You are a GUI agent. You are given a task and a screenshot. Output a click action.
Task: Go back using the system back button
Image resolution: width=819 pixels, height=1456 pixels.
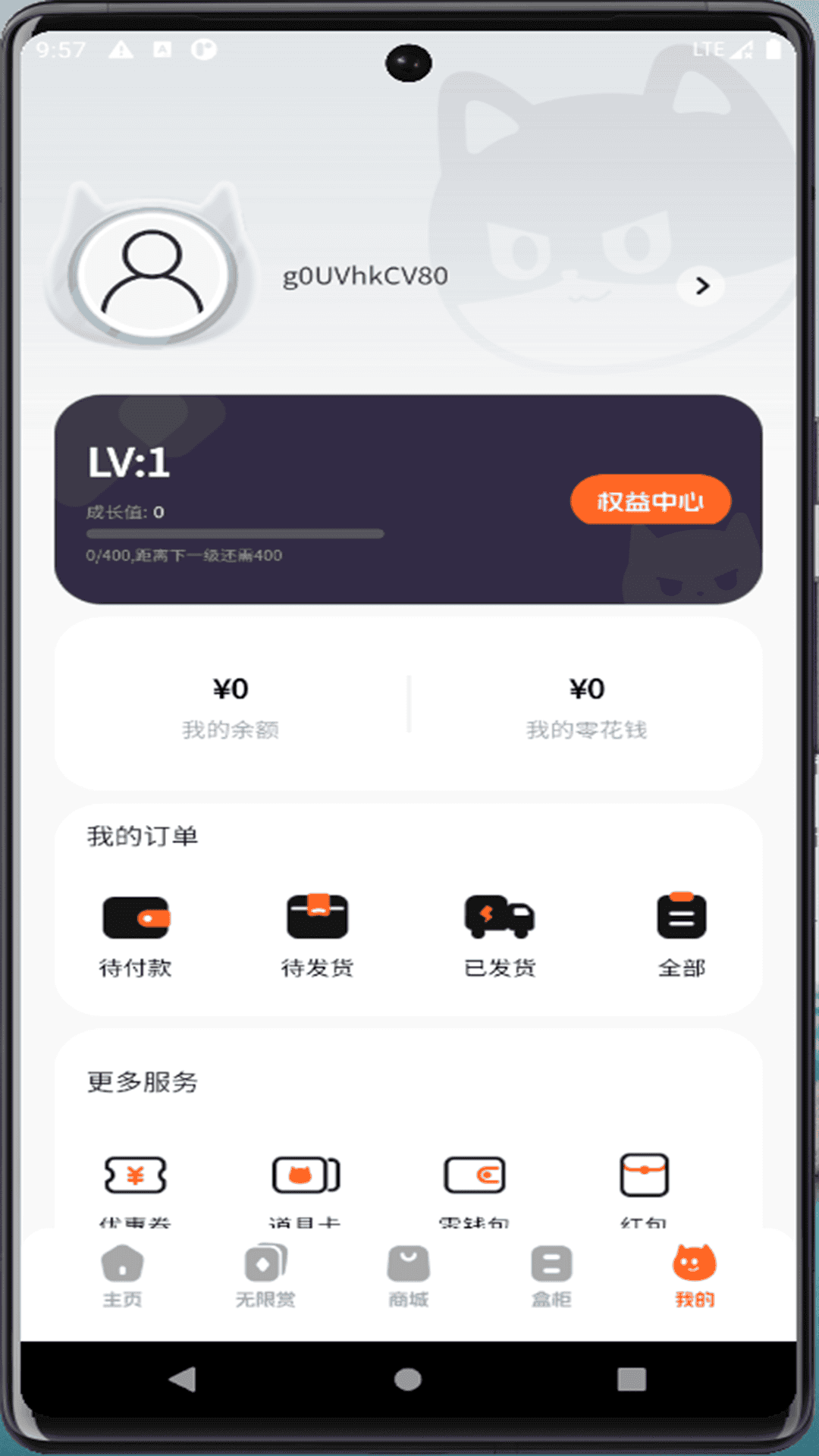pyautogui.click(x=183, y=1379)
